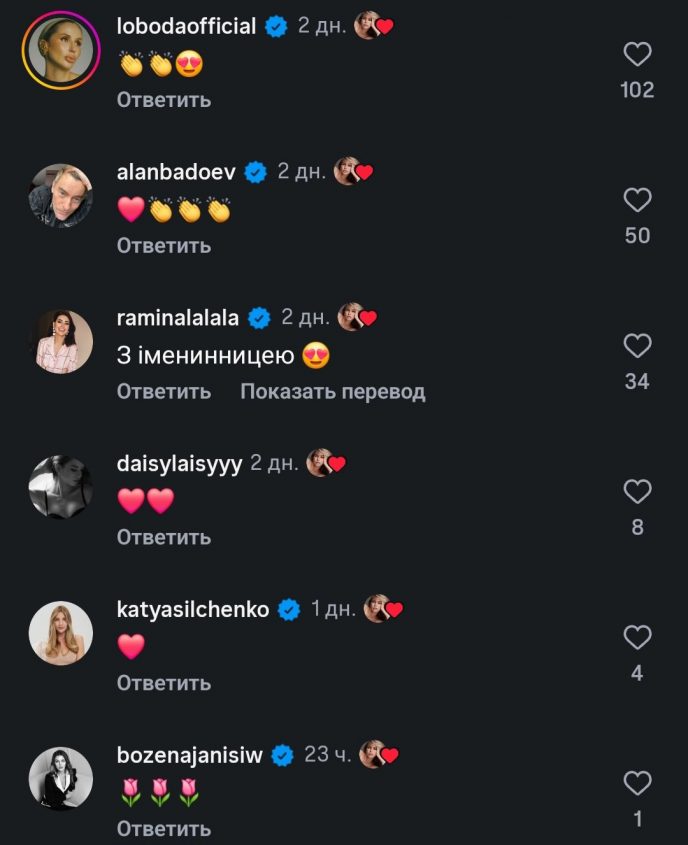Go to bozenajanisiw's profile via username
The width and height of the screenshot is (688, 845).
tap(190, 755)
